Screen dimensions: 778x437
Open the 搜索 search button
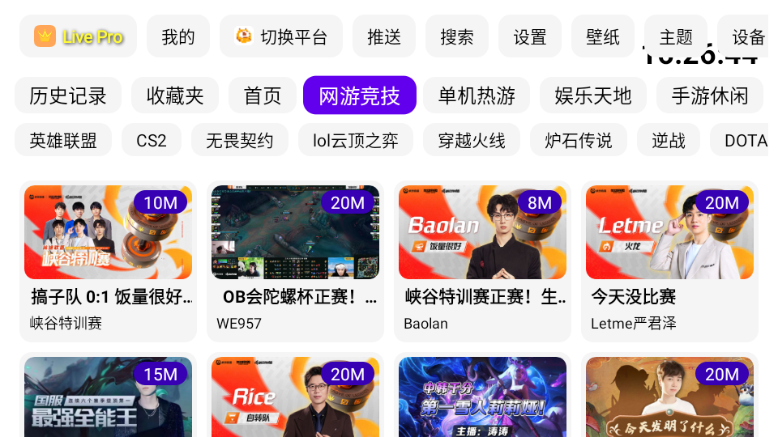tap(457, 37)
